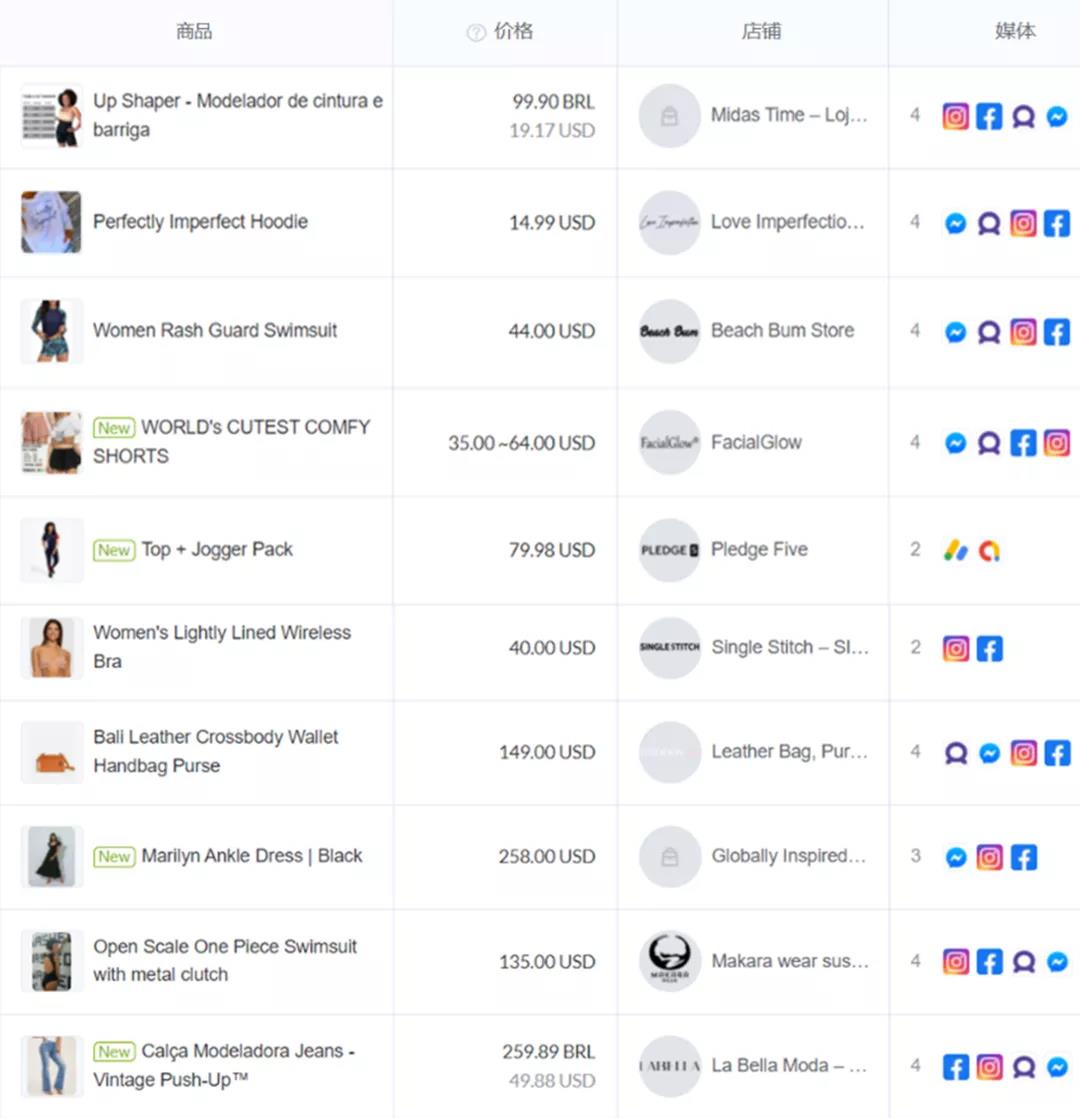The height and width of the screenshot is (1118, 1080).
Task: Open WORLD's CUTEST COMFY SHORTS product
Action: [255, 428]
